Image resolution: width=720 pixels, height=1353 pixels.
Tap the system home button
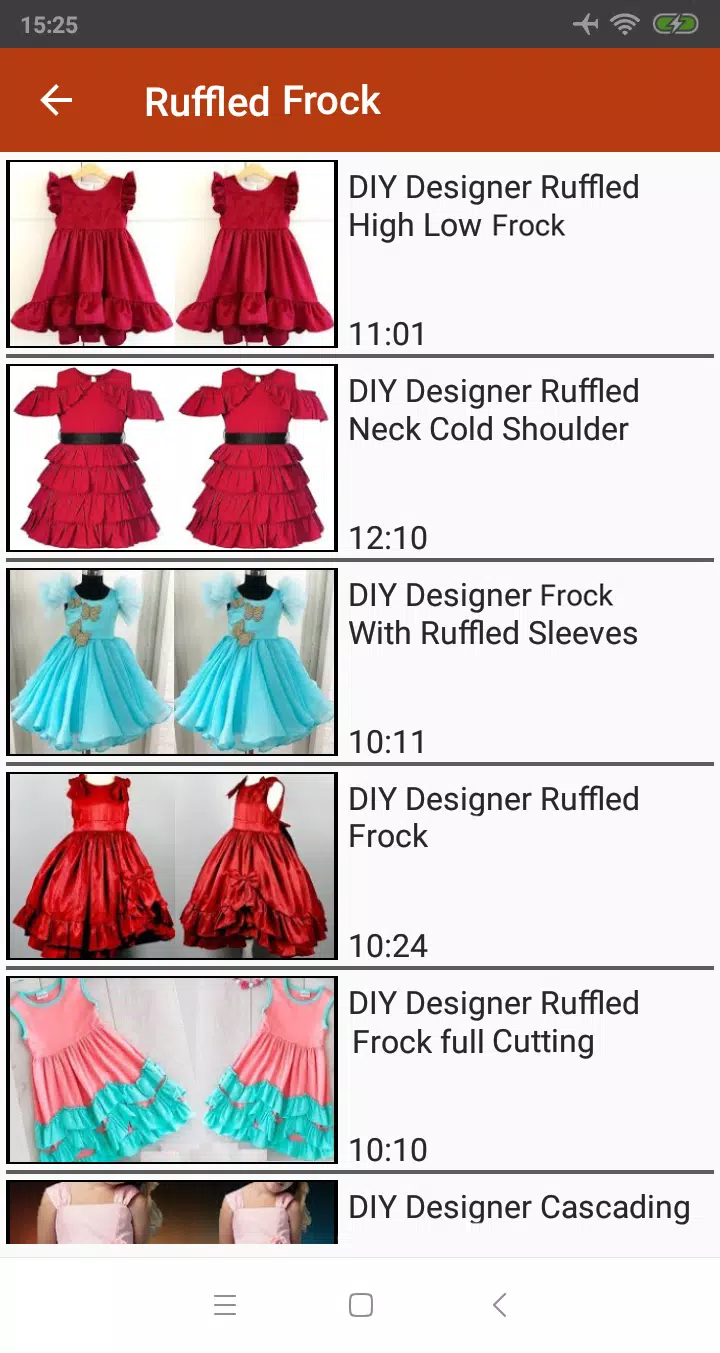tap(361, 1305)
